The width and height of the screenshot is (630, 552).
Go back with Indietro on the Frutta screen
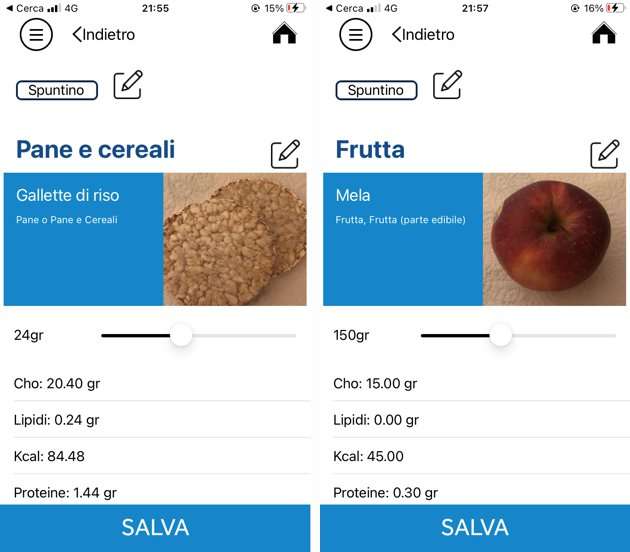tap(423, 34)
